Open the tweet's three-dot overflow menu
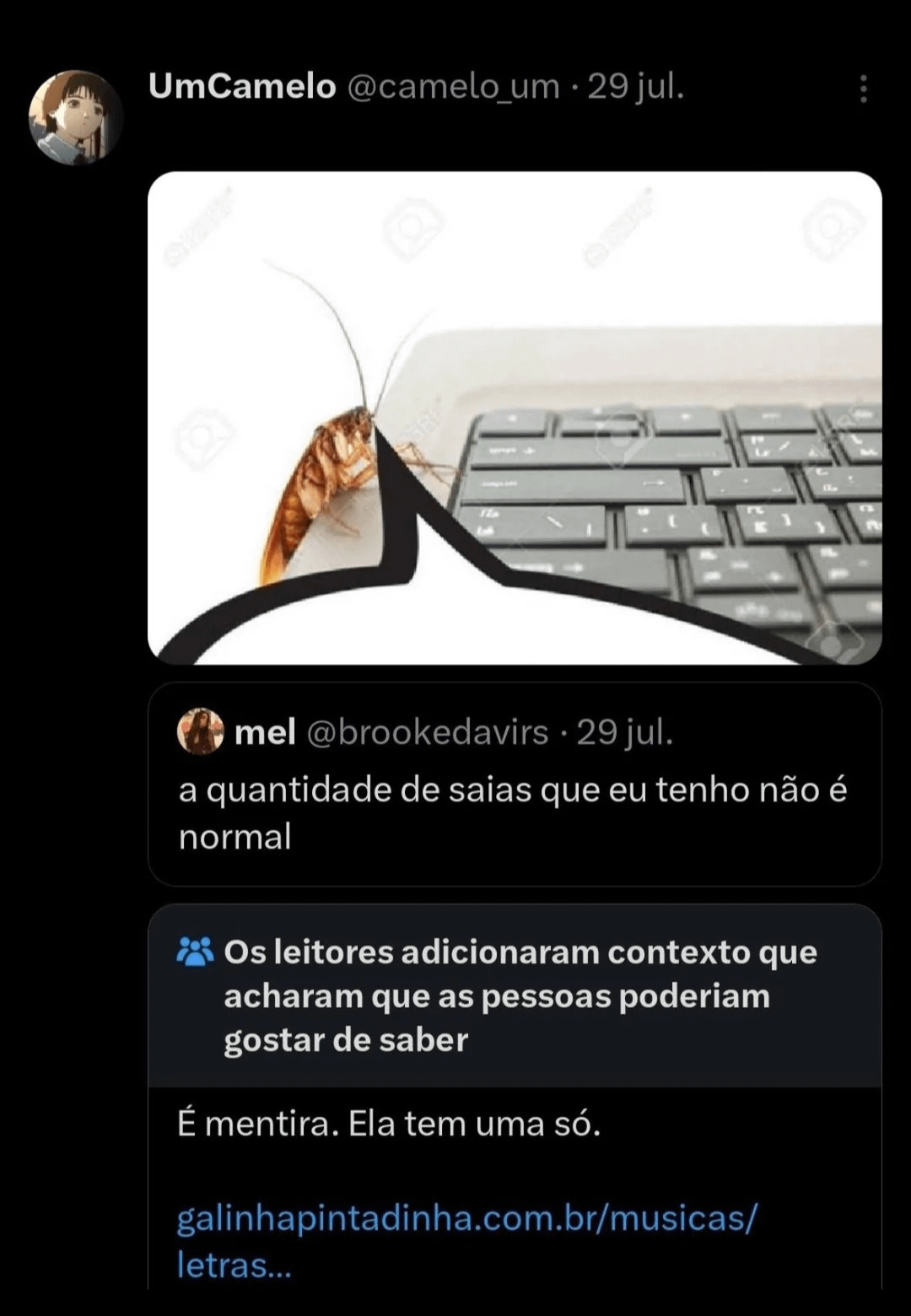This screenshot has height=1316, width=911. (x=863, y=89)
